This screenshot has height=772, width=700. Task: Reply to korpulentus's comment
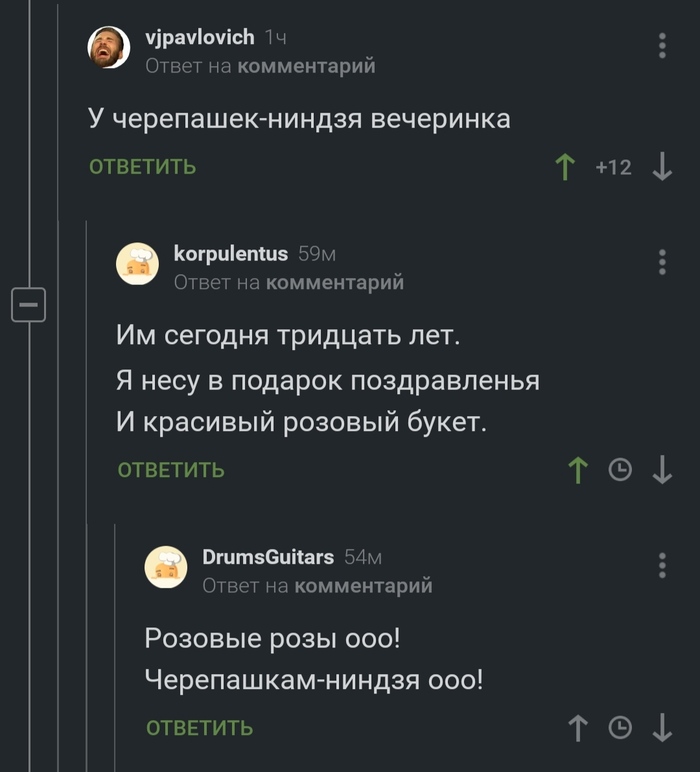pos(171,469)
